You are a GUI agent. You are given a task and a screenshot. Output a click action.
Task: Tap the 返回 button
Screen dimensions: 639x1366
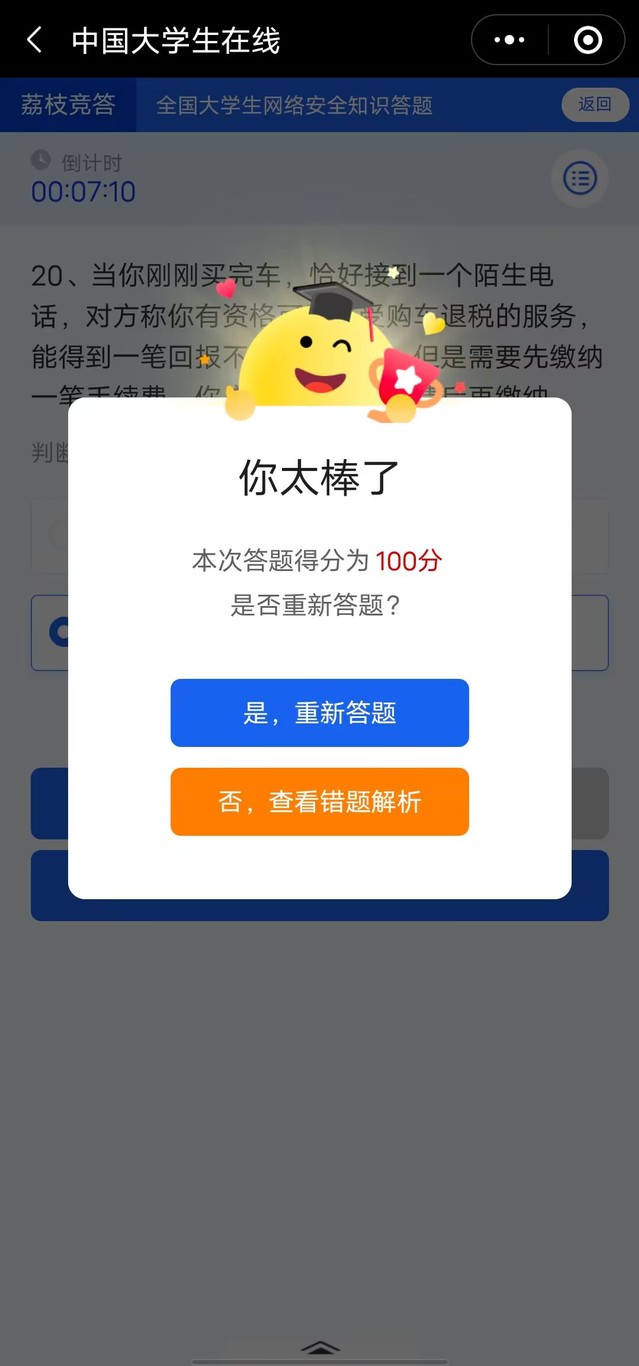(594, 105)
